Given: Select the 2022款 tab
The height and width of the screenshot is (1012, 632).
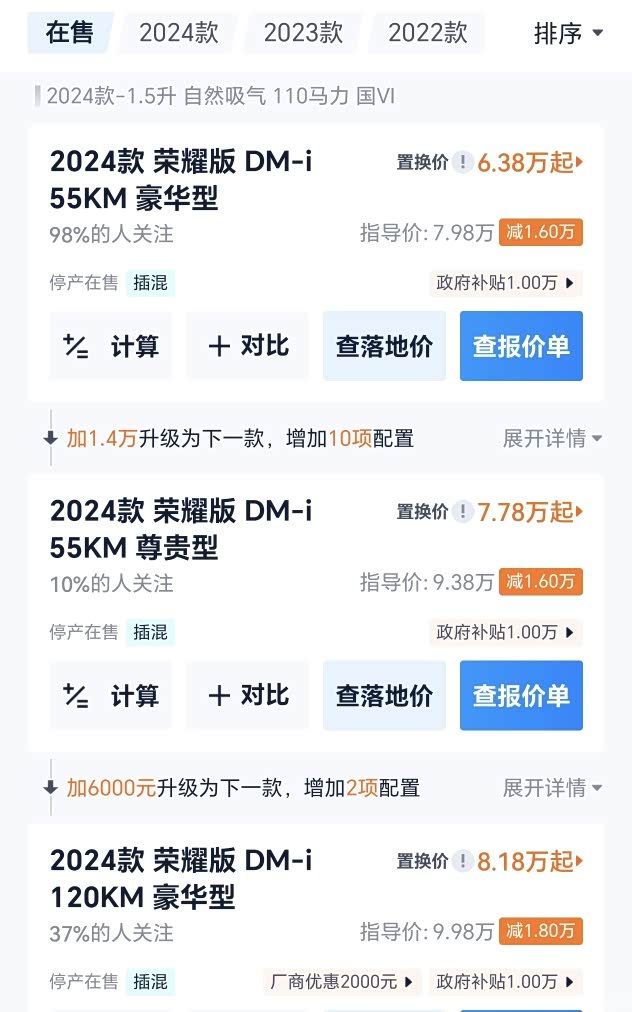Looking at the screenshot, I should [428, 33].
